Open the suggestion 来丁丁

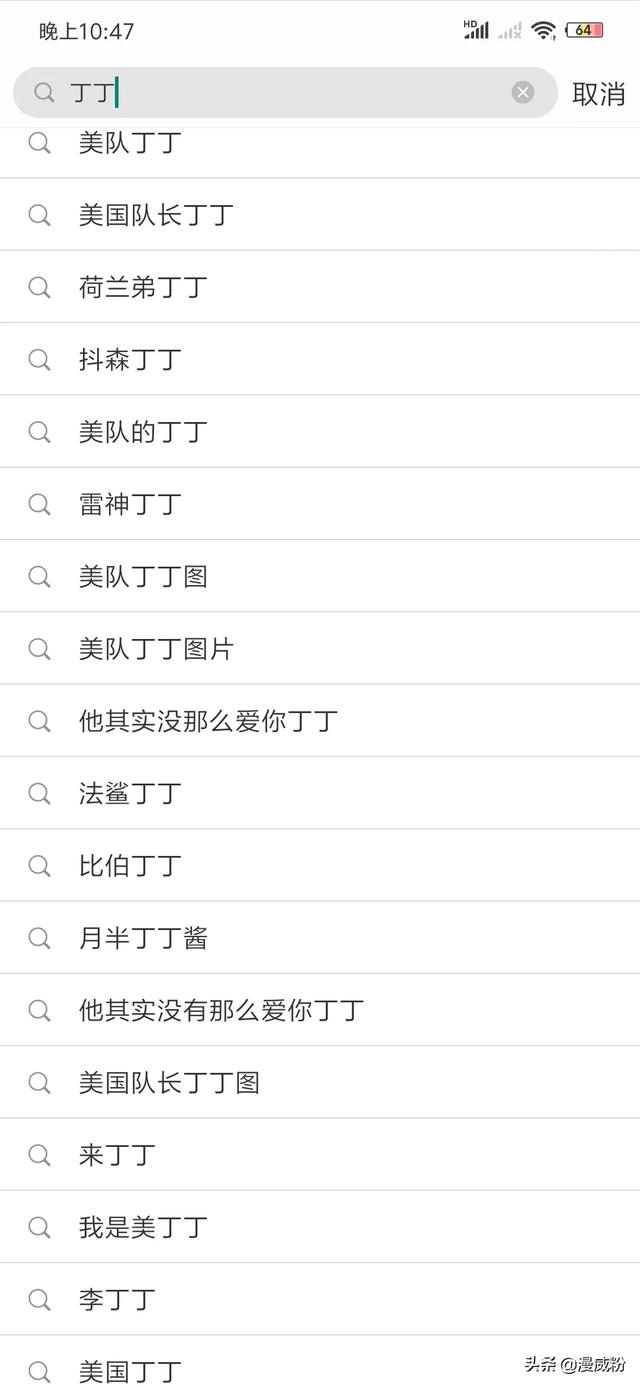320,1154
